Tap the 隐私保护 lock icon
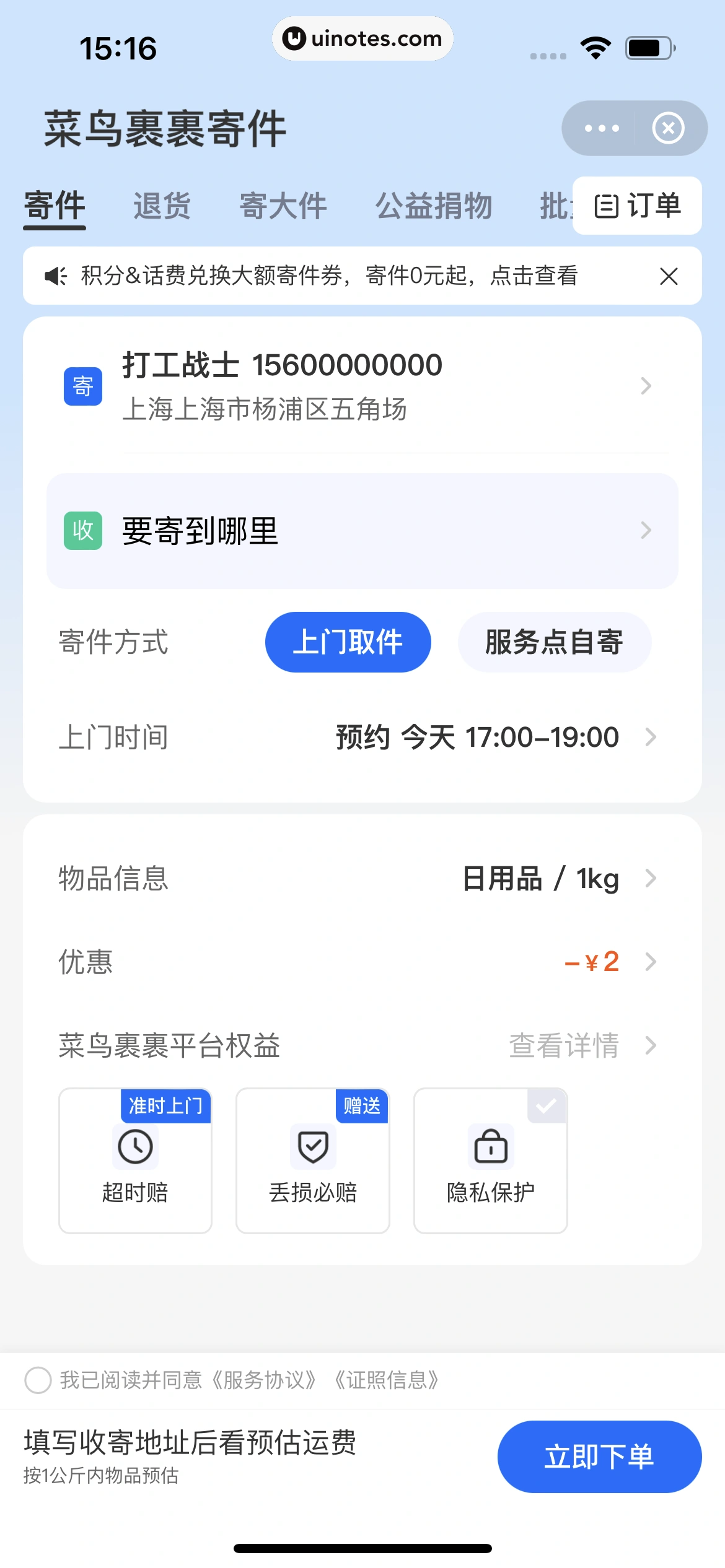This screenshot has width=725, height=1568. point(490,1146)
